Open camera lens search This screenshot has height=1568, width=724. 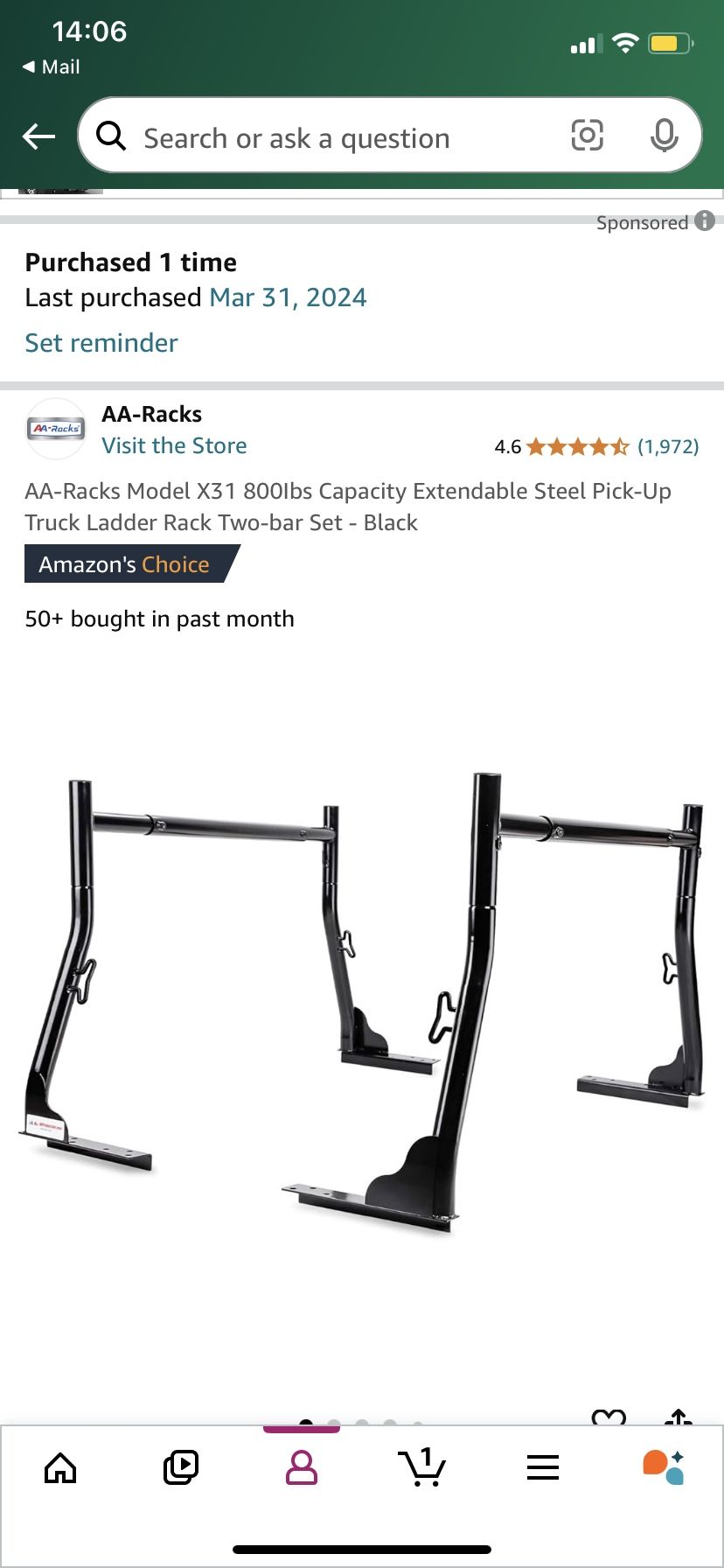[587, 136]
